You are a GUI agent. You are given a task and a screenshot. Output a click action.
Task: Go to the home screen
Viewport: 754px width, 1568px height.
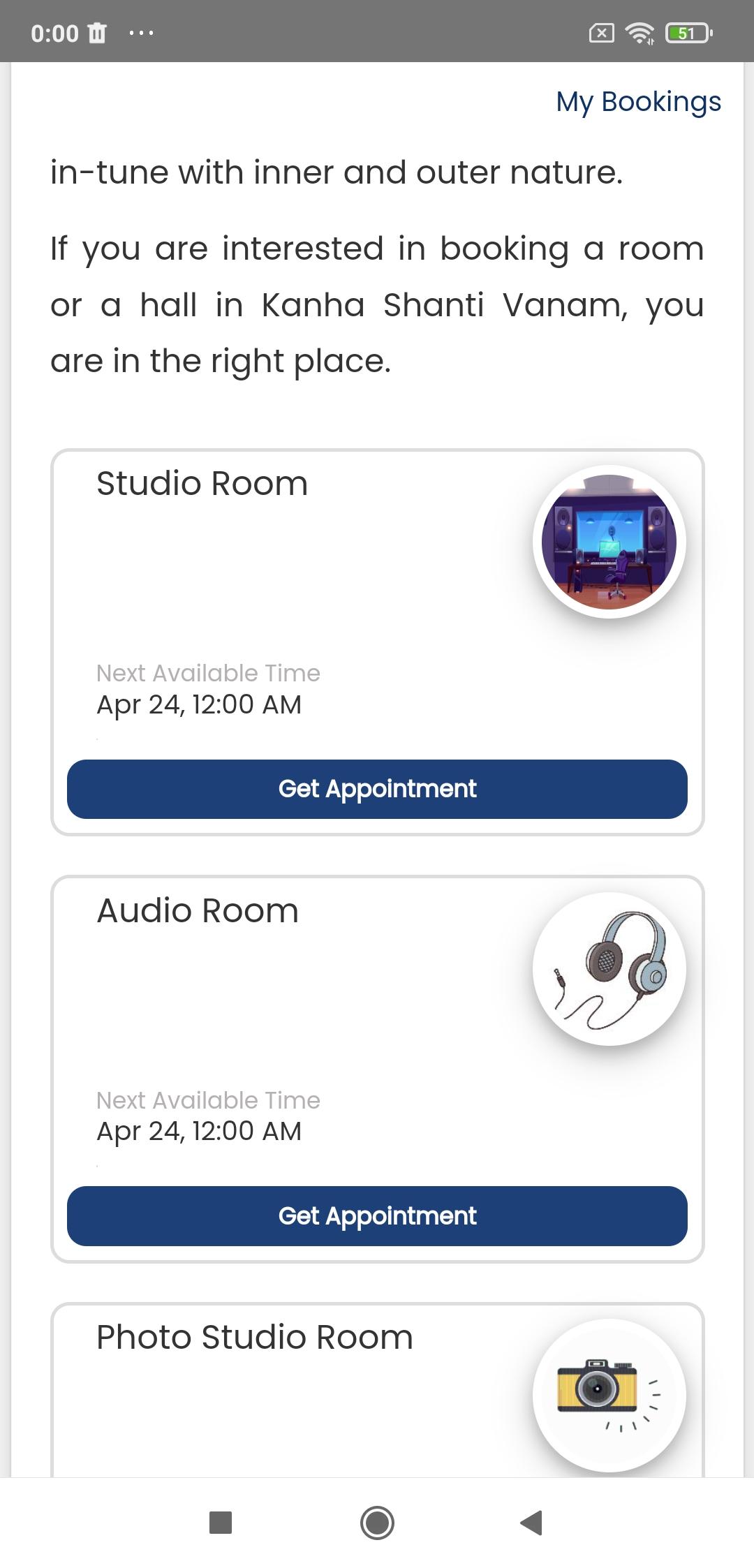(x=377, y=1523)
